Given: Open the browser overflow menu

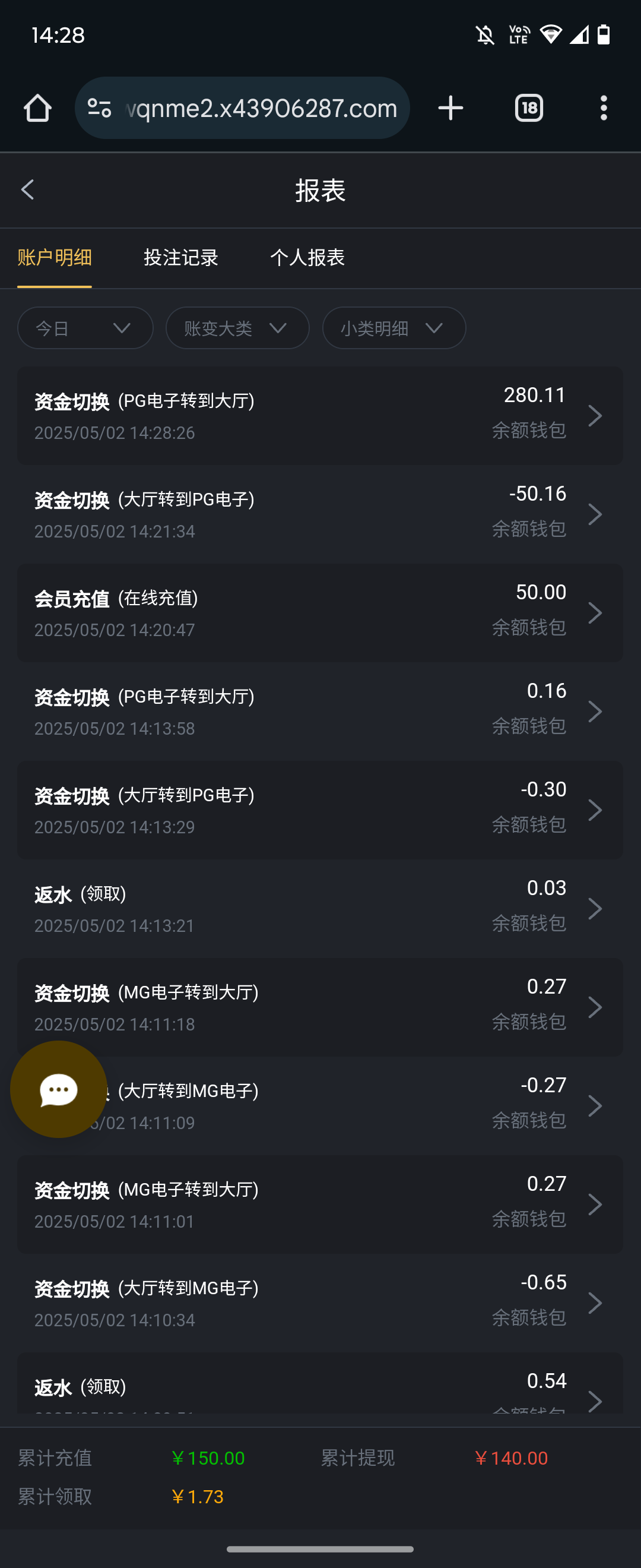Looking at the screenshot, I should 603,108.
